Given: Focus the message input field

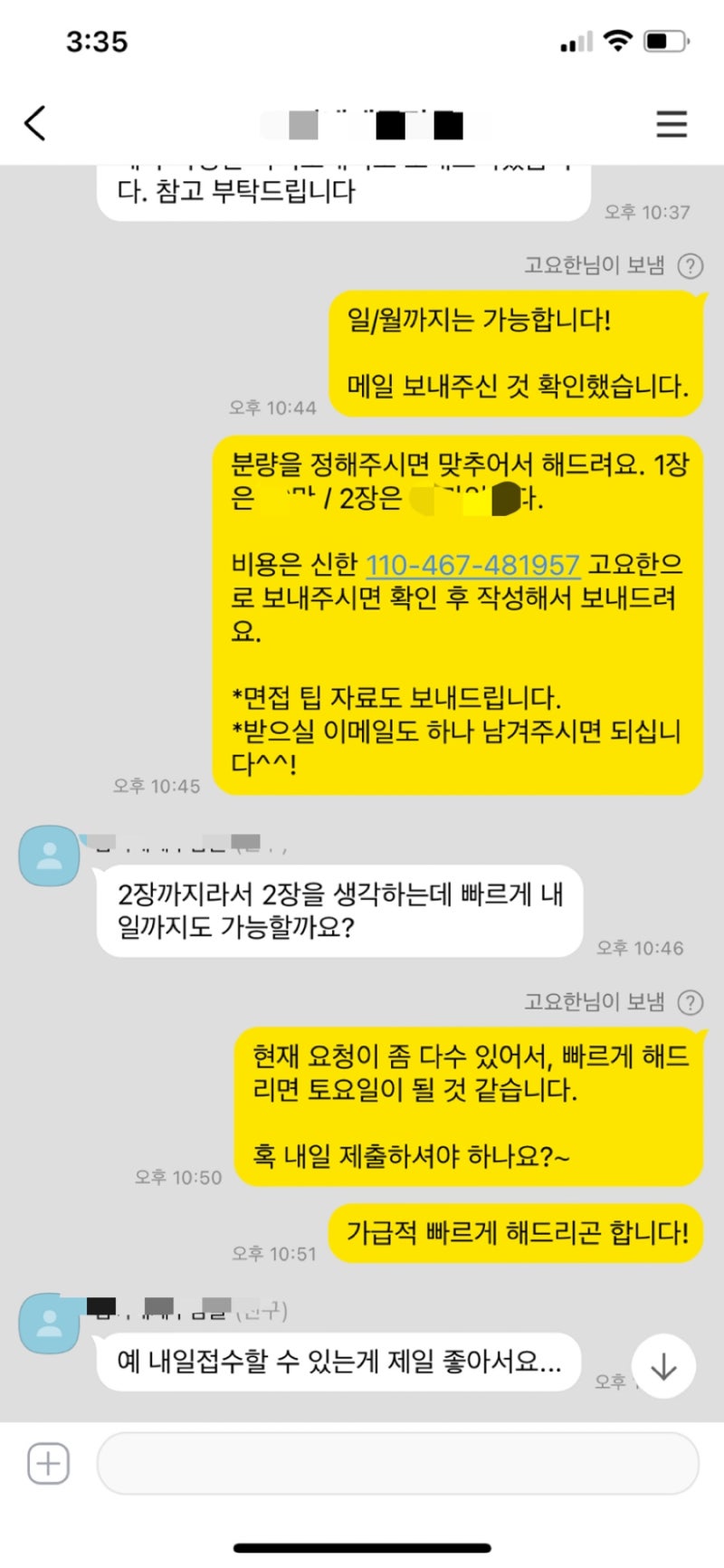Looking at the screenshot, I should click(x=396, y=1464).
